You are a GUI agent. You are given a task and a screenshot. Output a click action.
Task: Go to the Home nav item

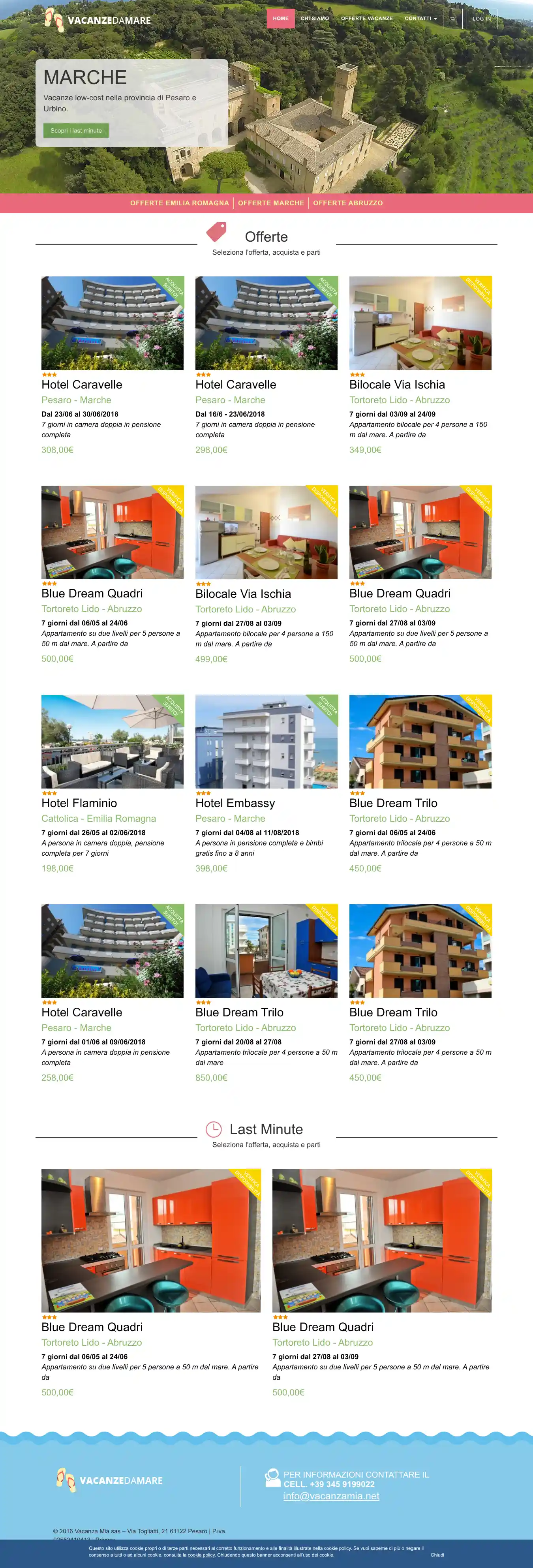(x=280, y=18)
